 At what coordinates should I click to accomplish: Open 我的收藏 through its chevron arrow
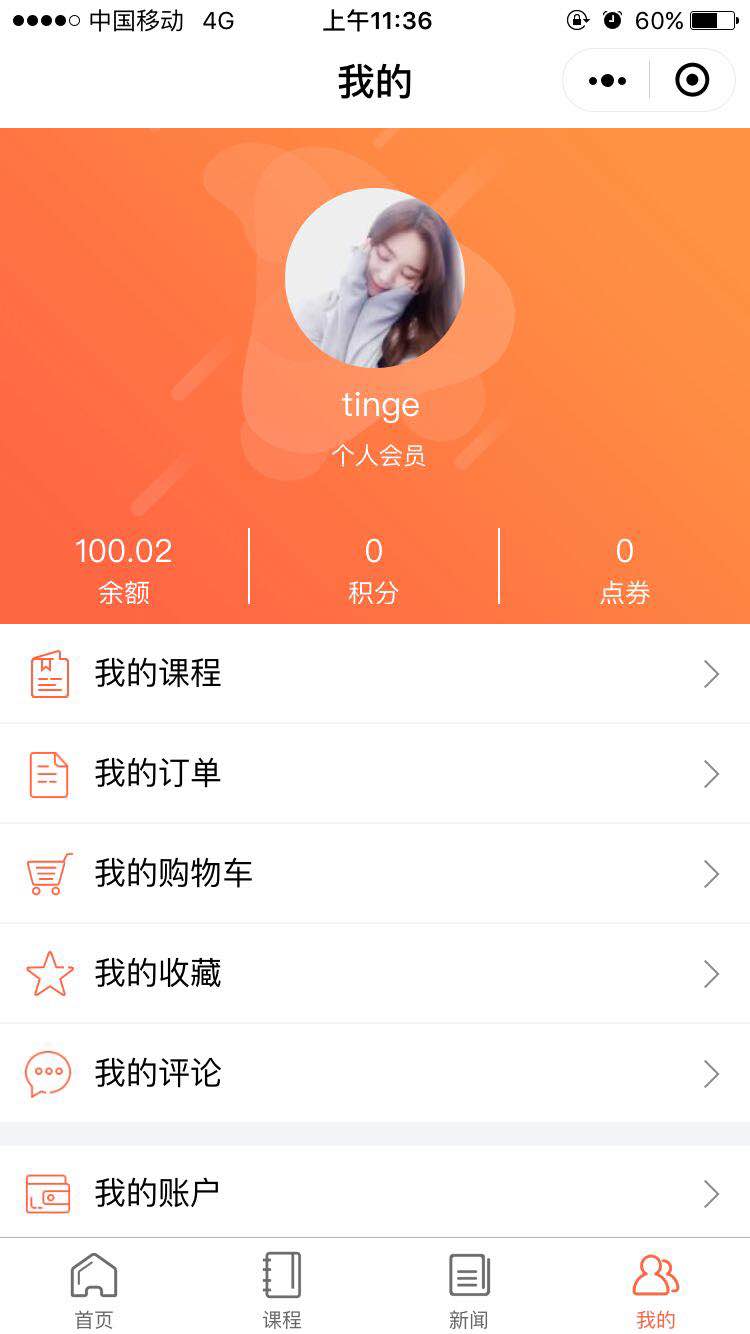(711, 973)
